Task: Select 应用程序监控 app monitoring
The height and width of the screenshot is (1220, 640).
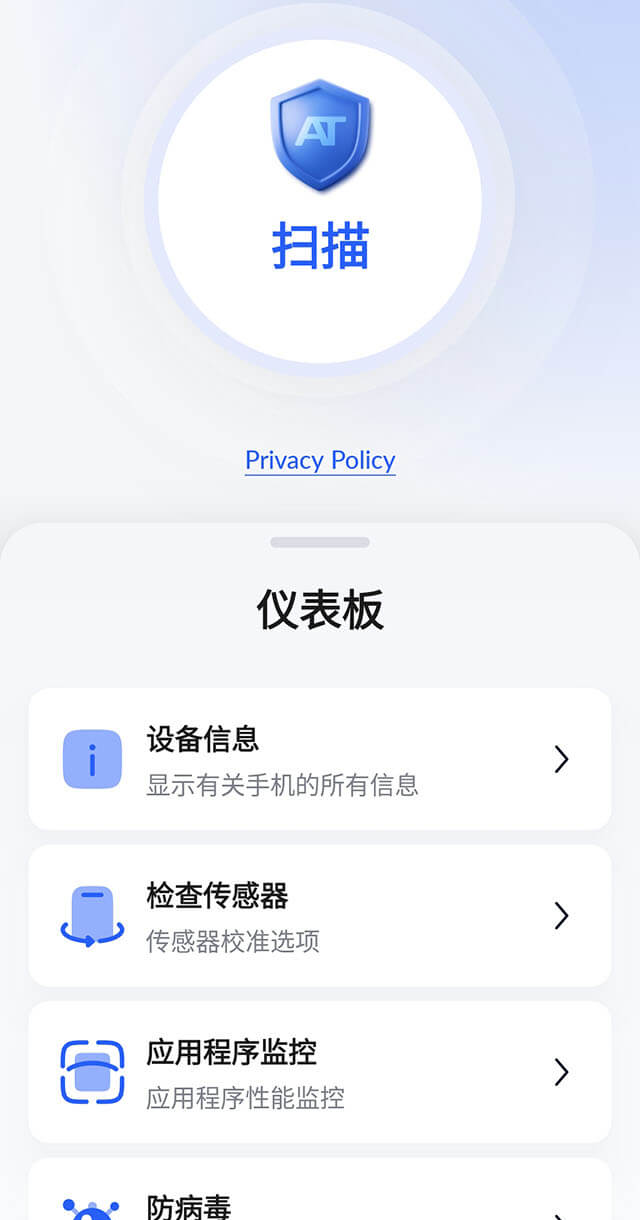Action: click(x=320, y=1072)
